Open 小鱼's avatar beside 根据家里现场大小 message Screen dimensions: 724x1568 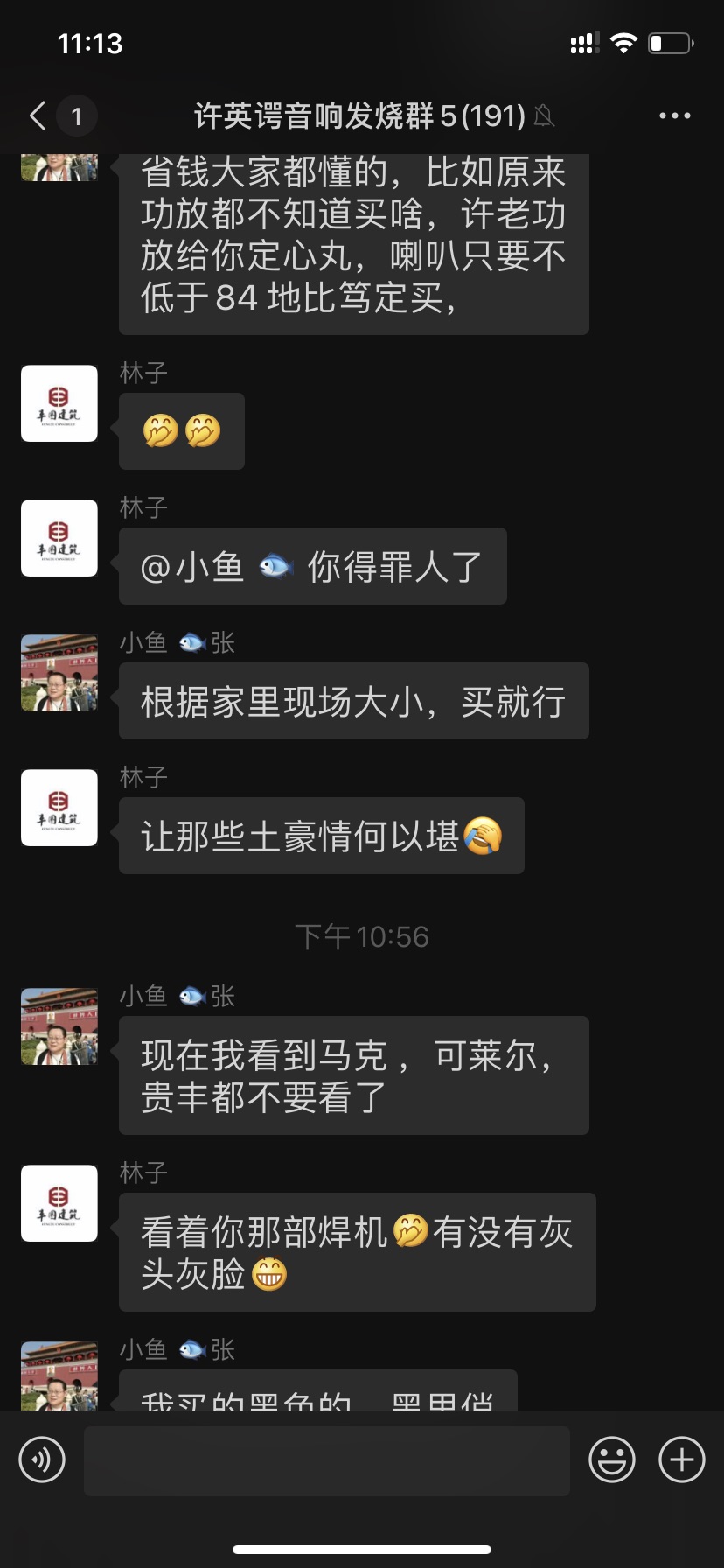(x=59, y=673)
